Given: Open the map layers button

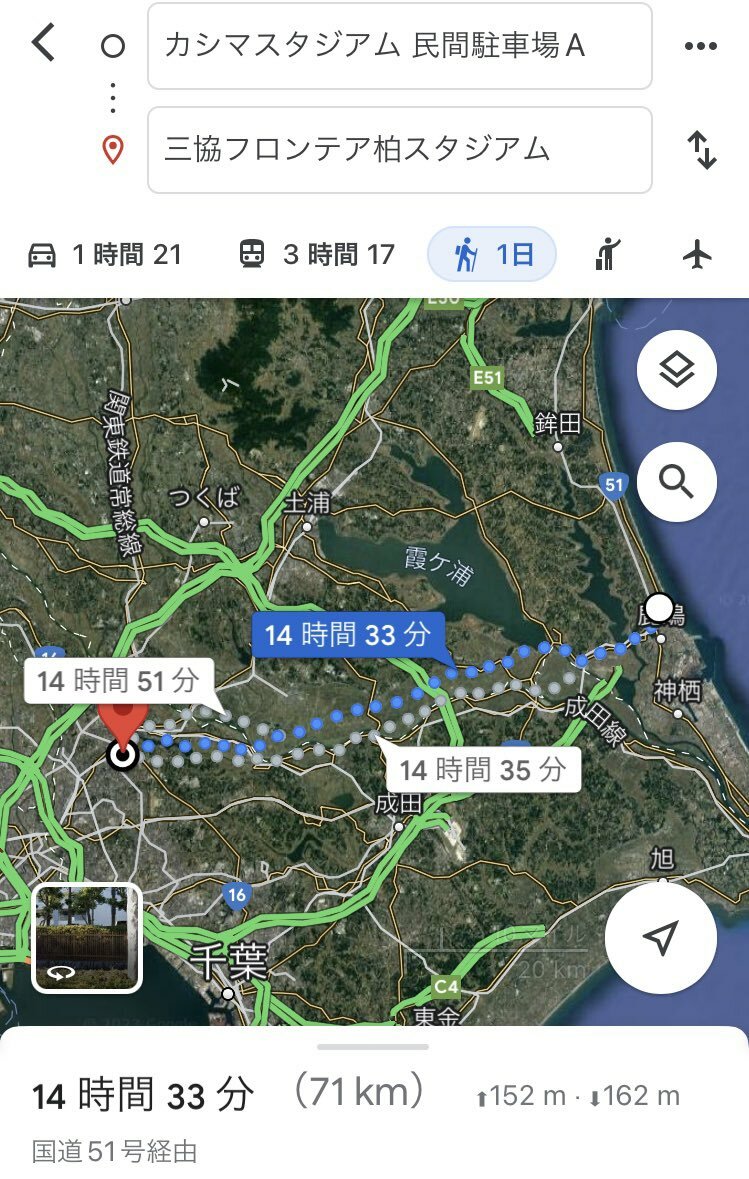Looking at the screenshot, I should pos(677,371).
